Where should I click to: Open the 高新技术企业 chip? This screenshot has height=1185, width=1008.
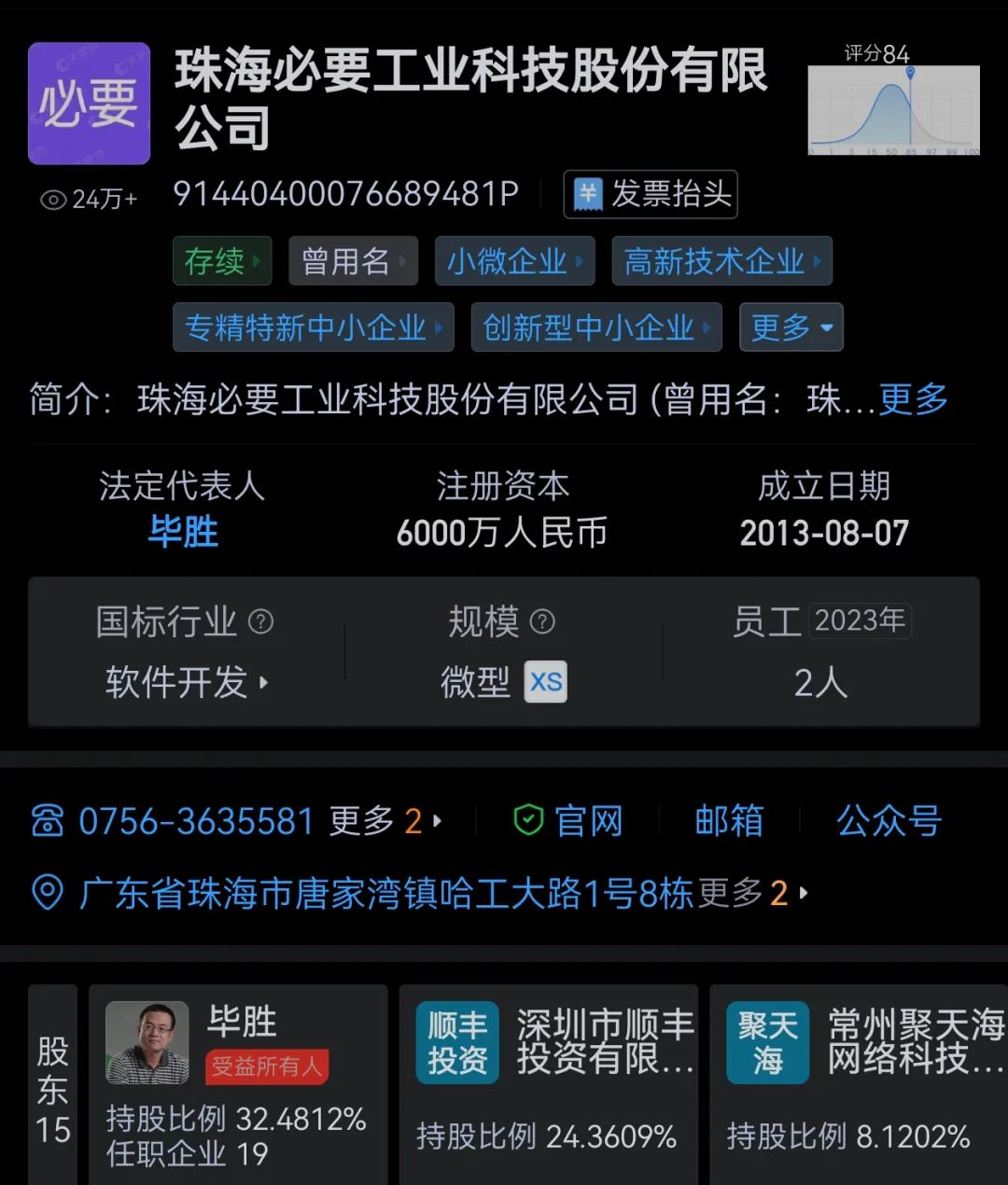tap(721, 261)
